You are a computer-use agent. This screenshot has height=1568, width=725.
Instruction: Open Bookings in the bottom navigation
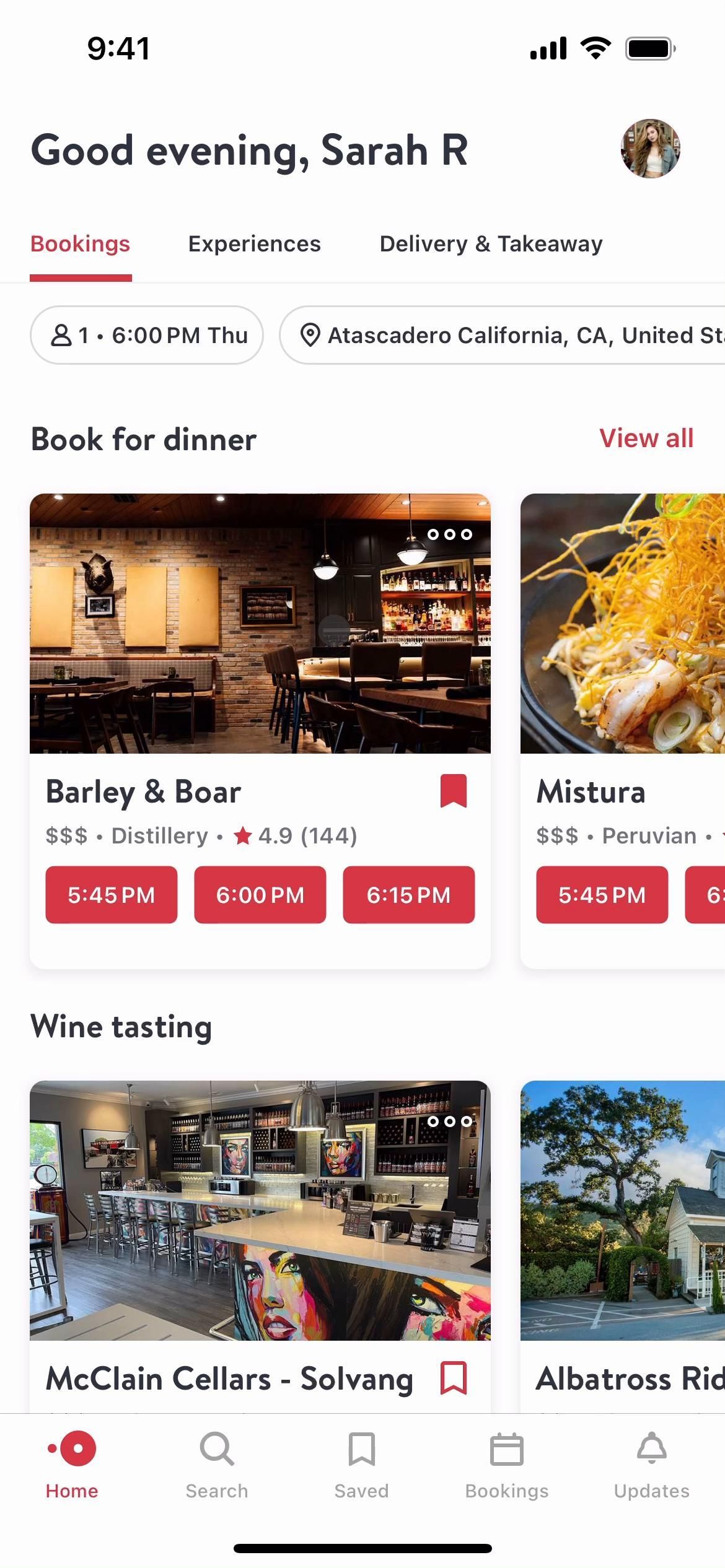pyautogui.click(x=507, y=1464)
